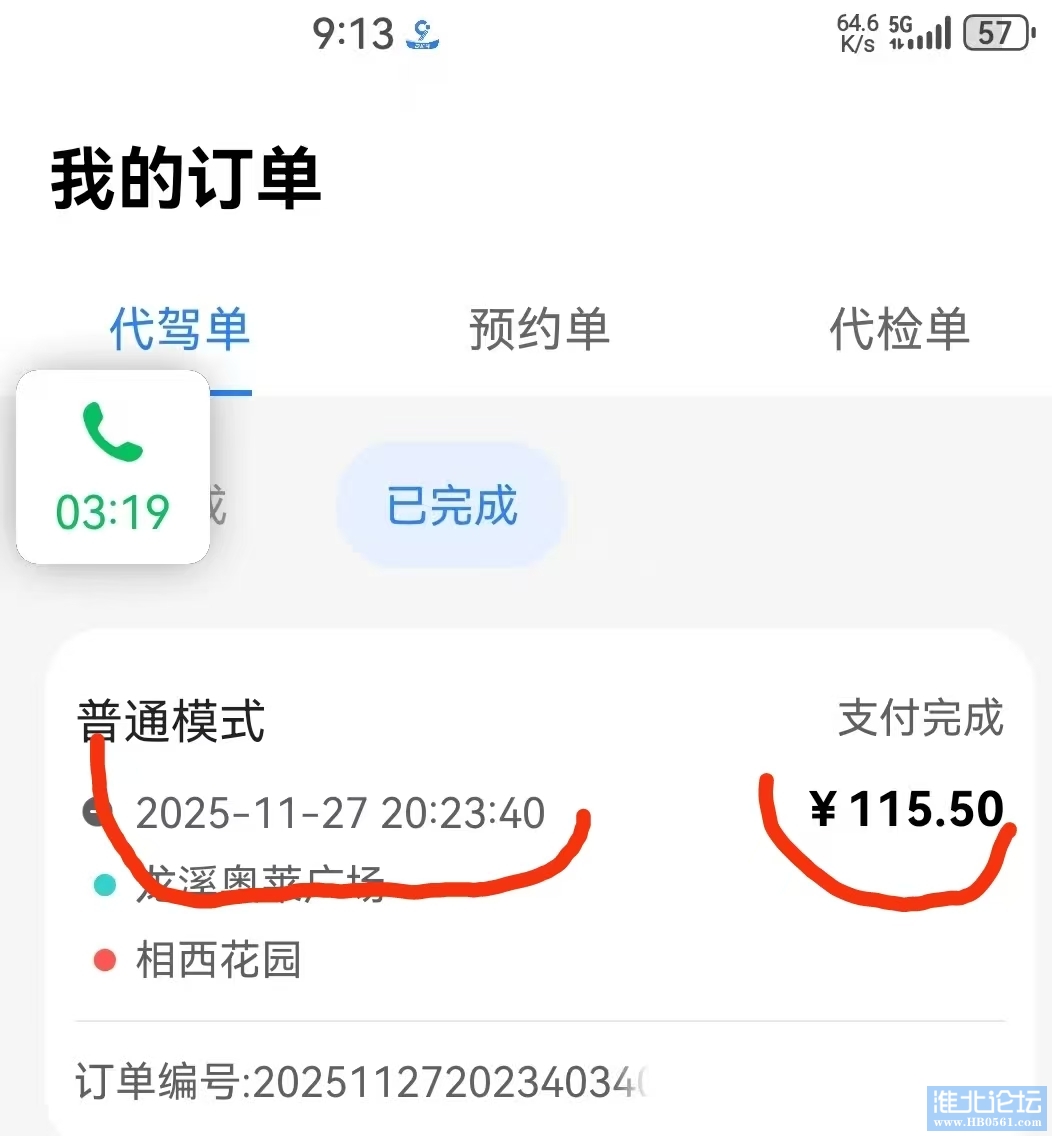
Task: Tap the red destination dot beside 相西花园
Action: point(104,961)
